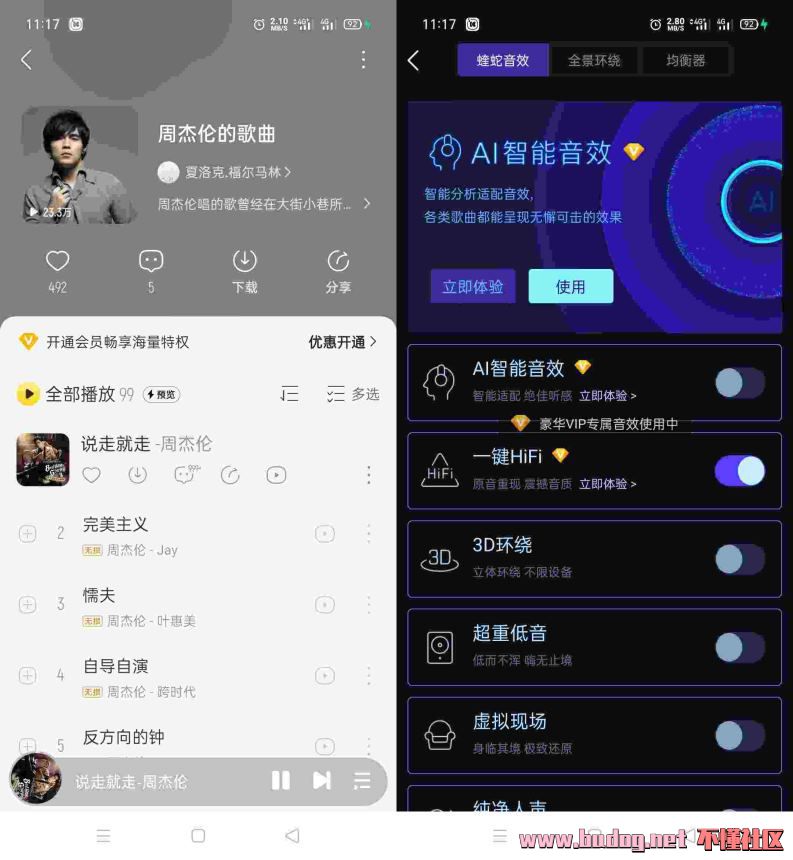Image resolution: width=793 pixels, height=860 pixels.
Task: Open the playlist overflow menu
Action: tap(363, 60)
